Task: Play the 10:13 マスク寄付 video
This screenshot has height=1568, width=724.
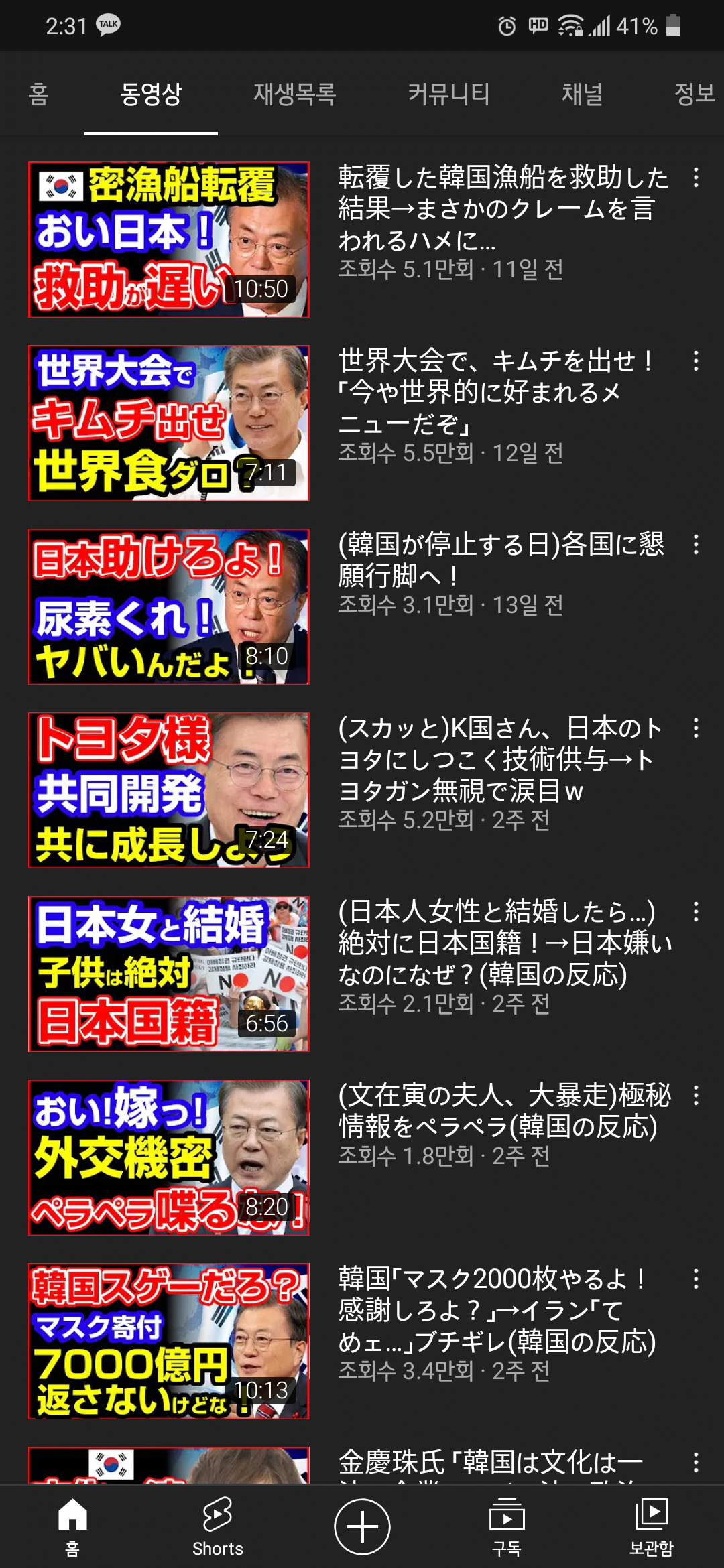Action: pyautogui.click(x=168, y=1341)
